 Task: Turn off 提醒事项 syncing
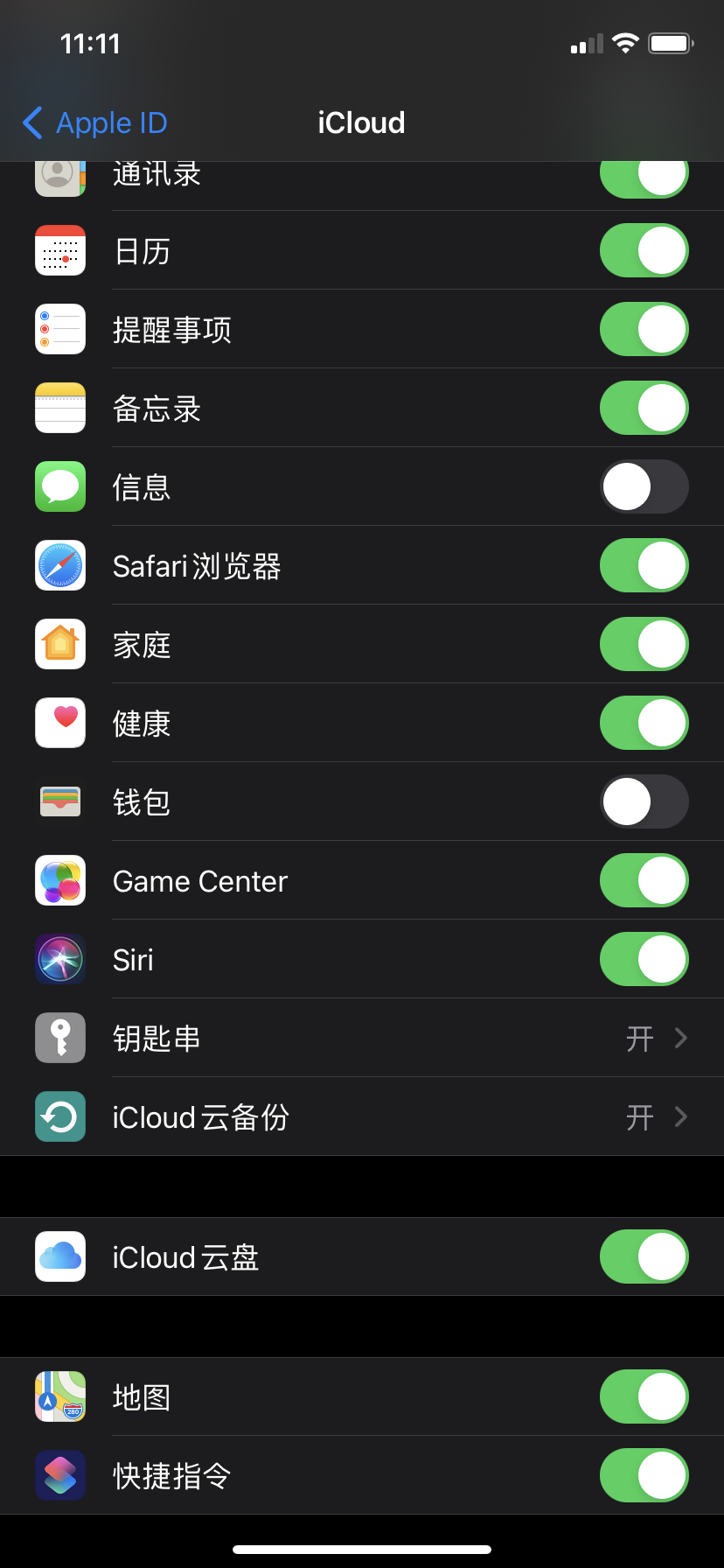point(644,330)
